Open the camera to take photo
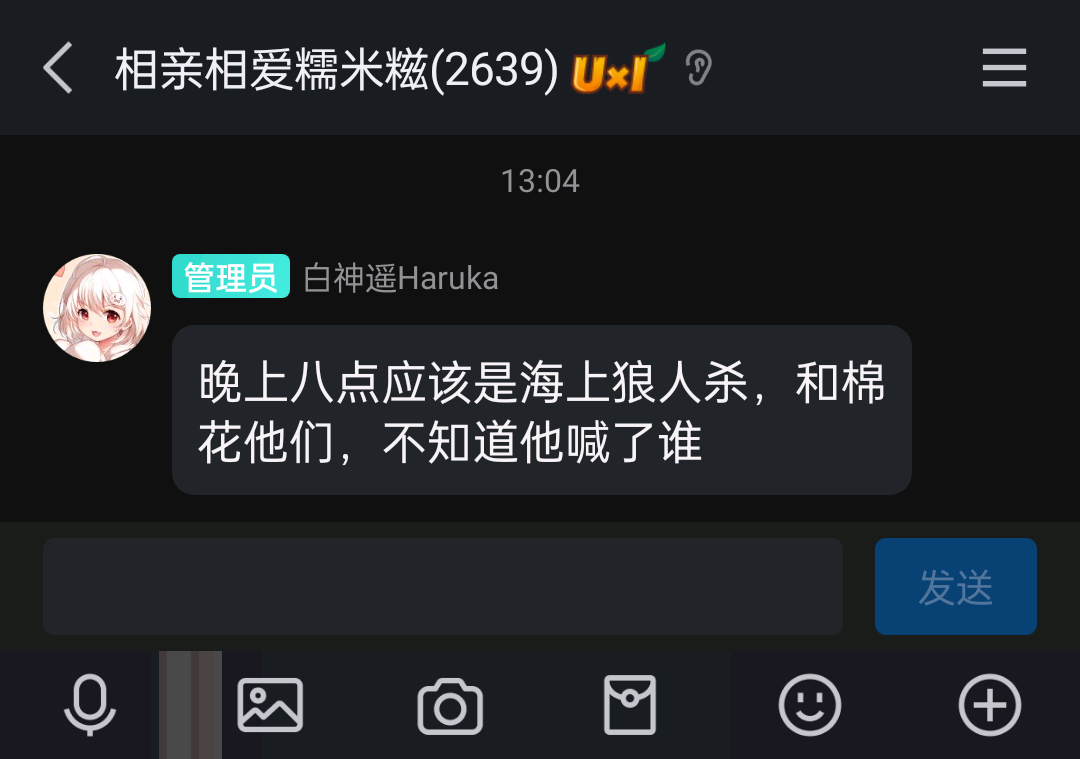1080x759 pixels. click(x=450, y=706)
